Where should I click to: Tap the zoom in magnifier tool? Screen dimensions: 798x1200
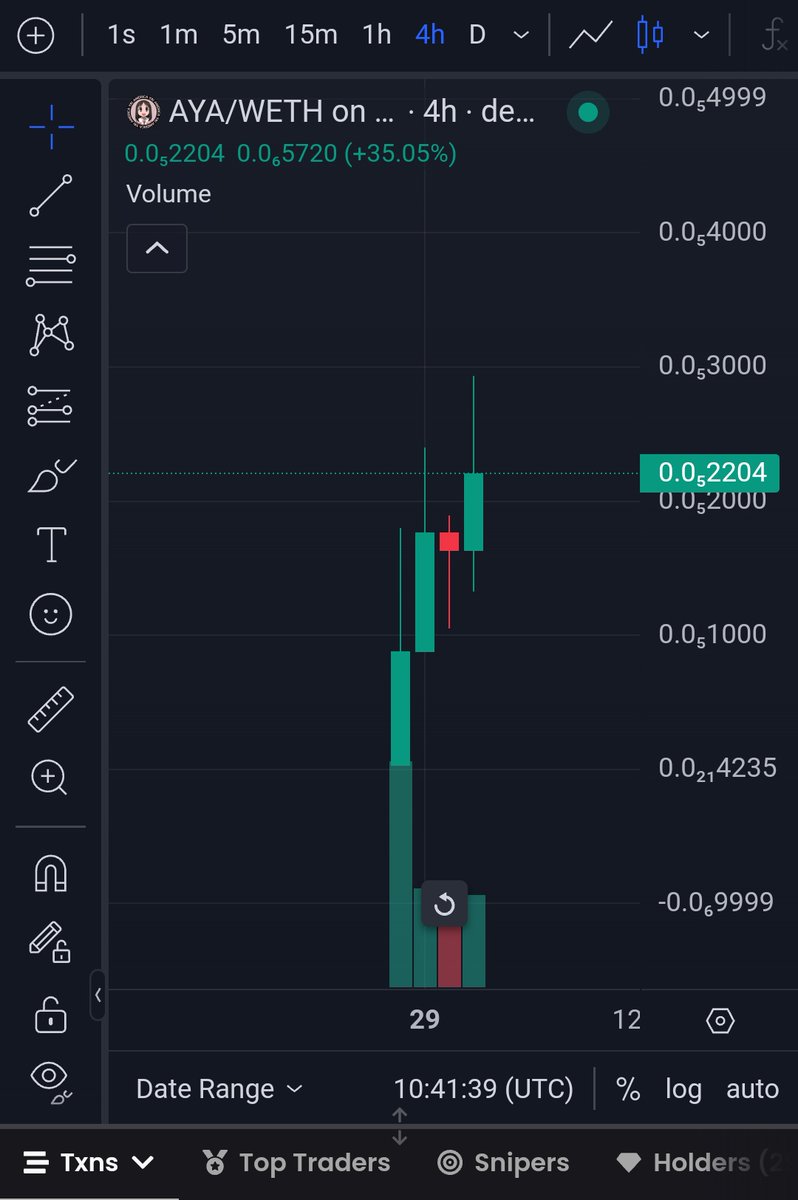[x=50, y=777]
